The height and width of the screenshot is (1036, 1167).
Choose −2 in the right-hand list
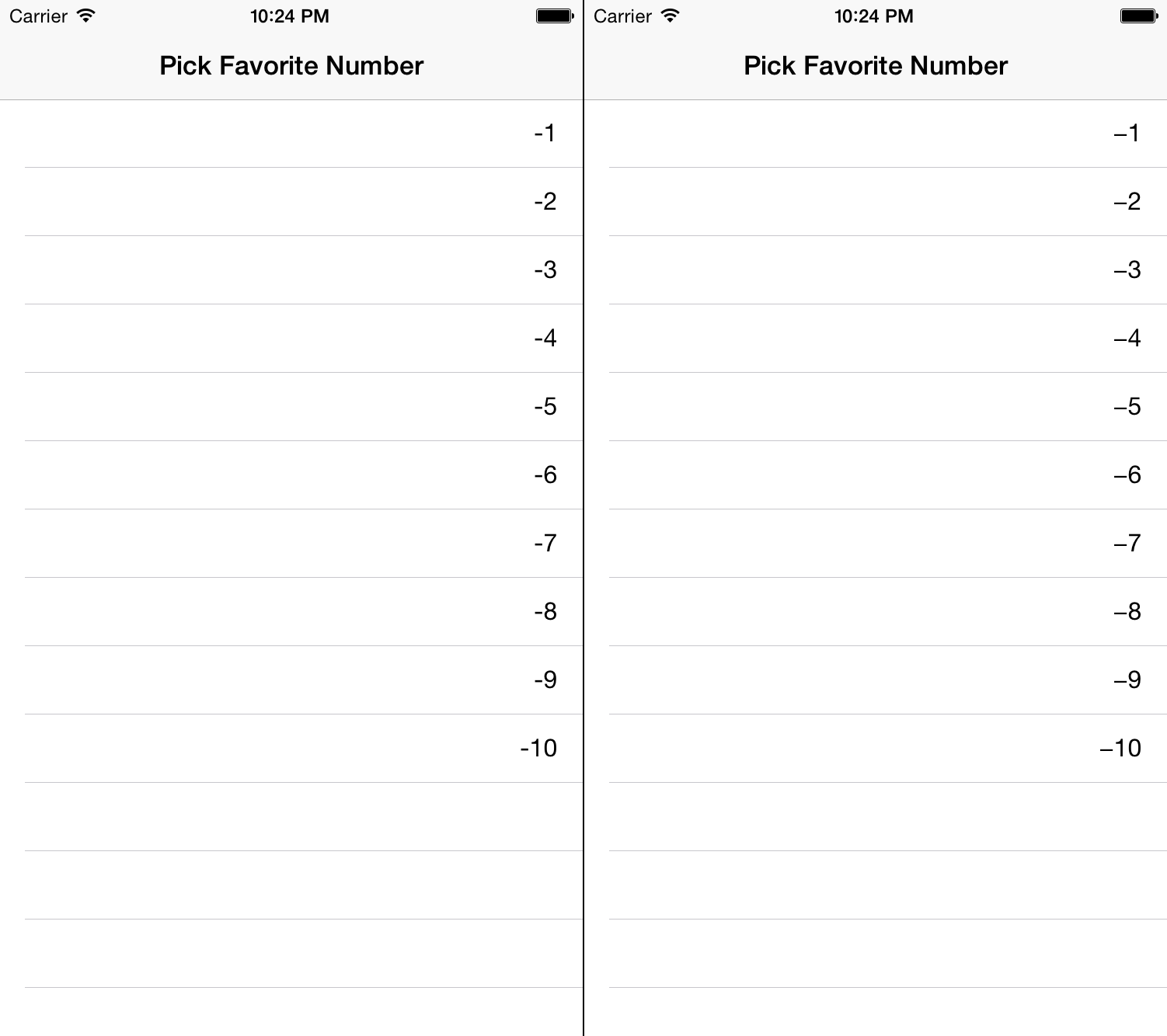click(1127, 202)
